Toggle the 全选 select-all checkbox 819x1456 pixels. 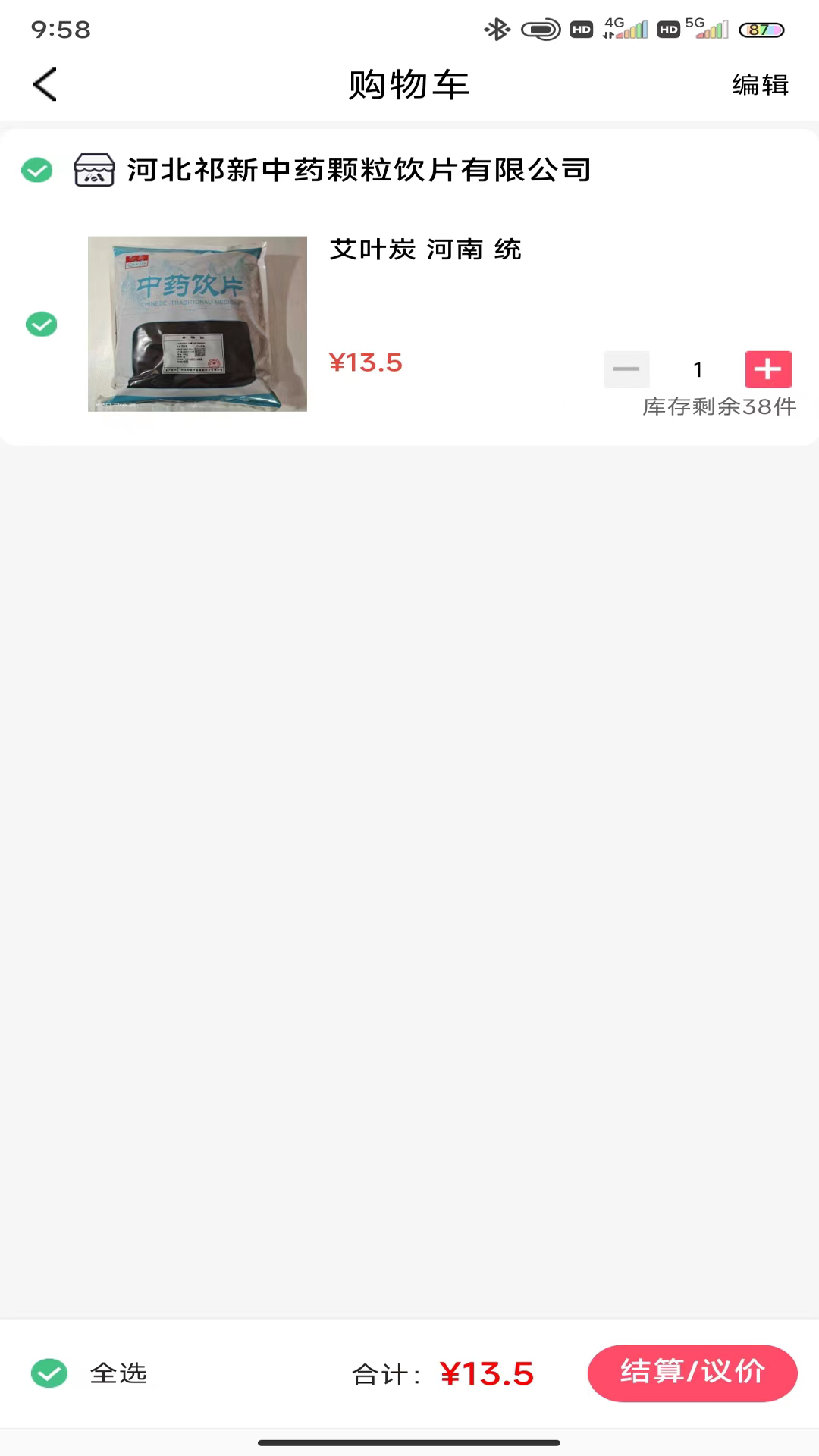50,1373
